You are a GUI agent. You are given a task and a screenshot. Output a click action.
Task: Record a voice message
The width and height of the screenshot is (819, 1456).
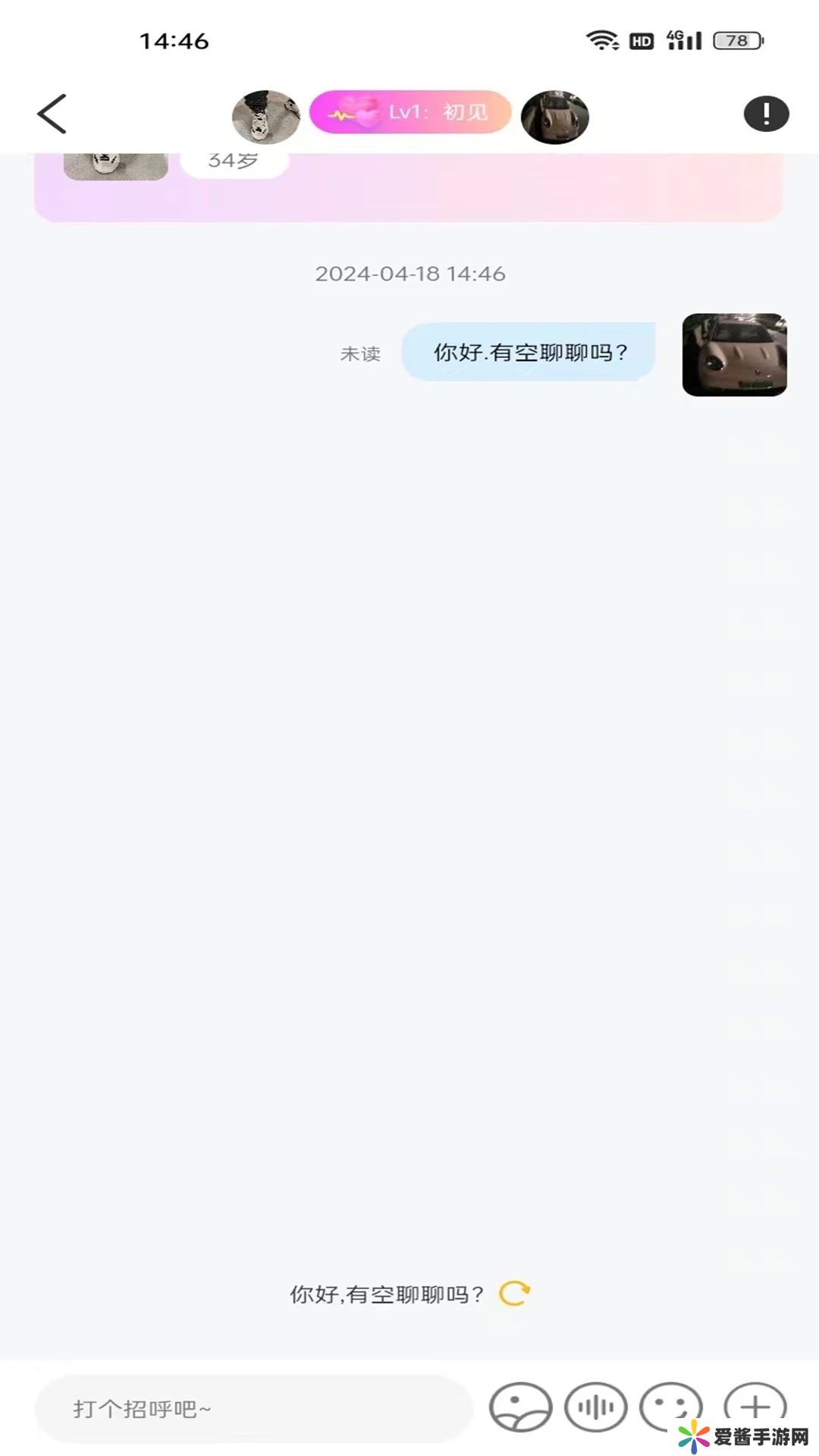[596, 1407]
